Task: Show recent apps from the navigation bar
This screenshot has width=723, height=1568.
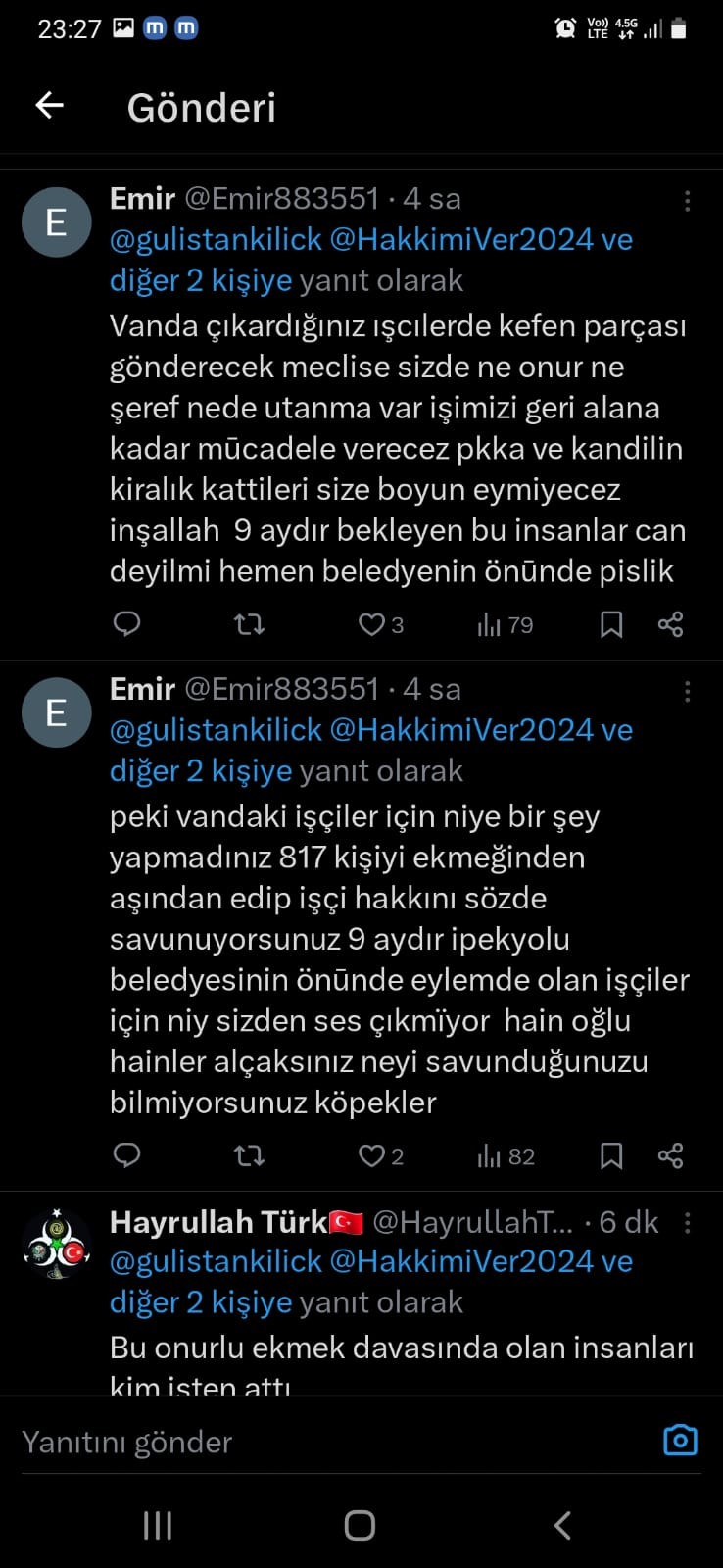Action: click(x=158, y=1525)
